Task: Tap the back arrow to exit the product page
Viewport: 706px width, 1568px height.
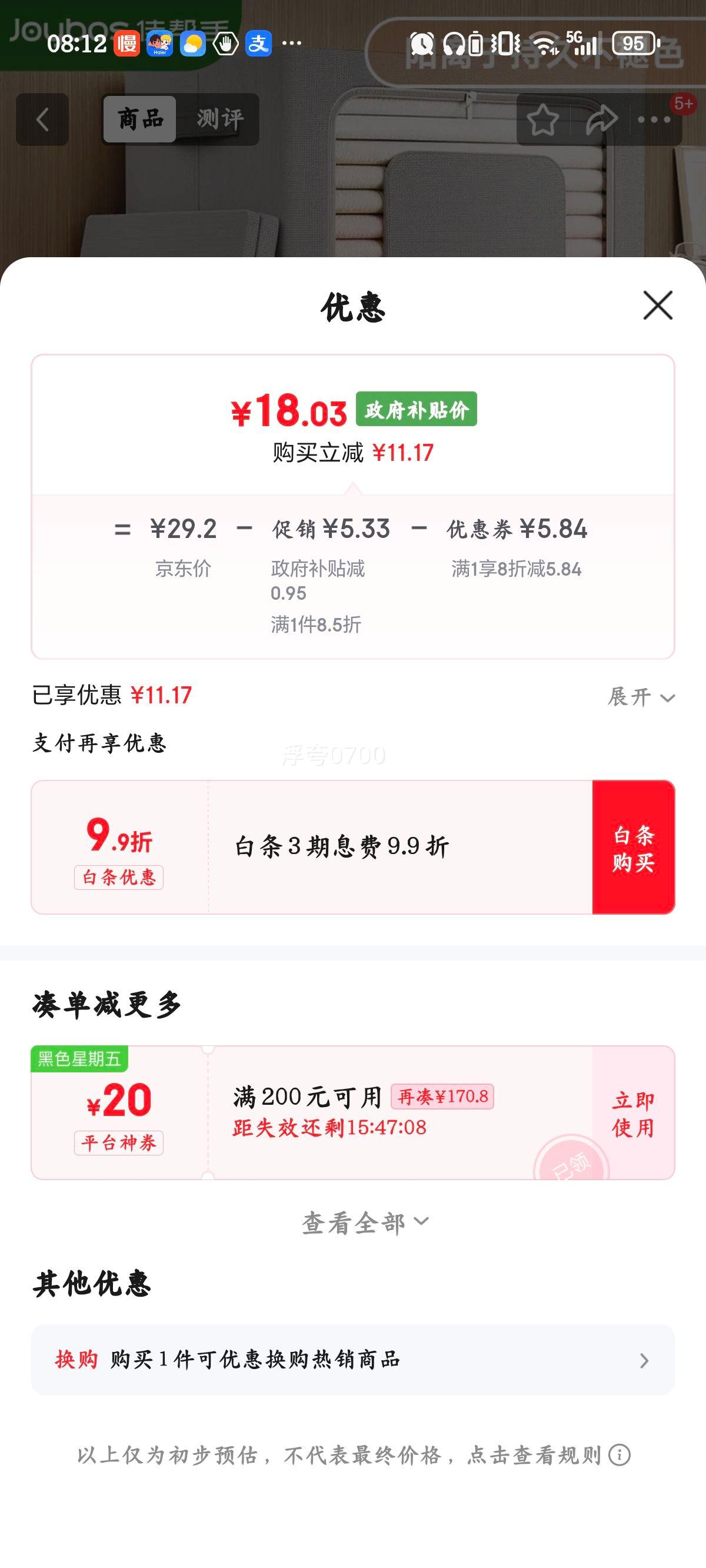Action: (41, 118)
